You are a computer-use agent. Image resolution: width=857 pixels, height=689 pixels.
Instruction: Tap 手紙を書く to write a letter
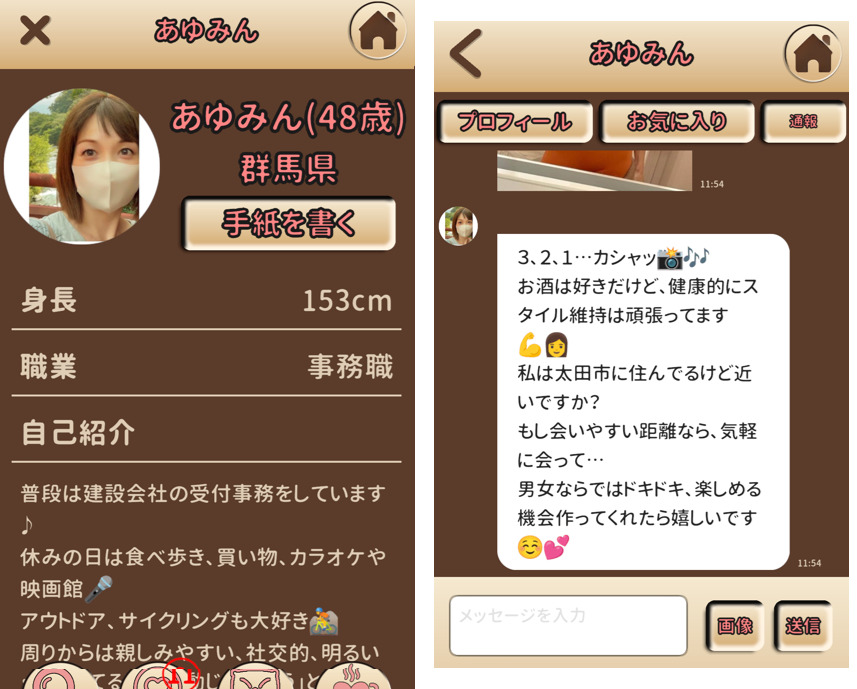[x=288, y=223]
